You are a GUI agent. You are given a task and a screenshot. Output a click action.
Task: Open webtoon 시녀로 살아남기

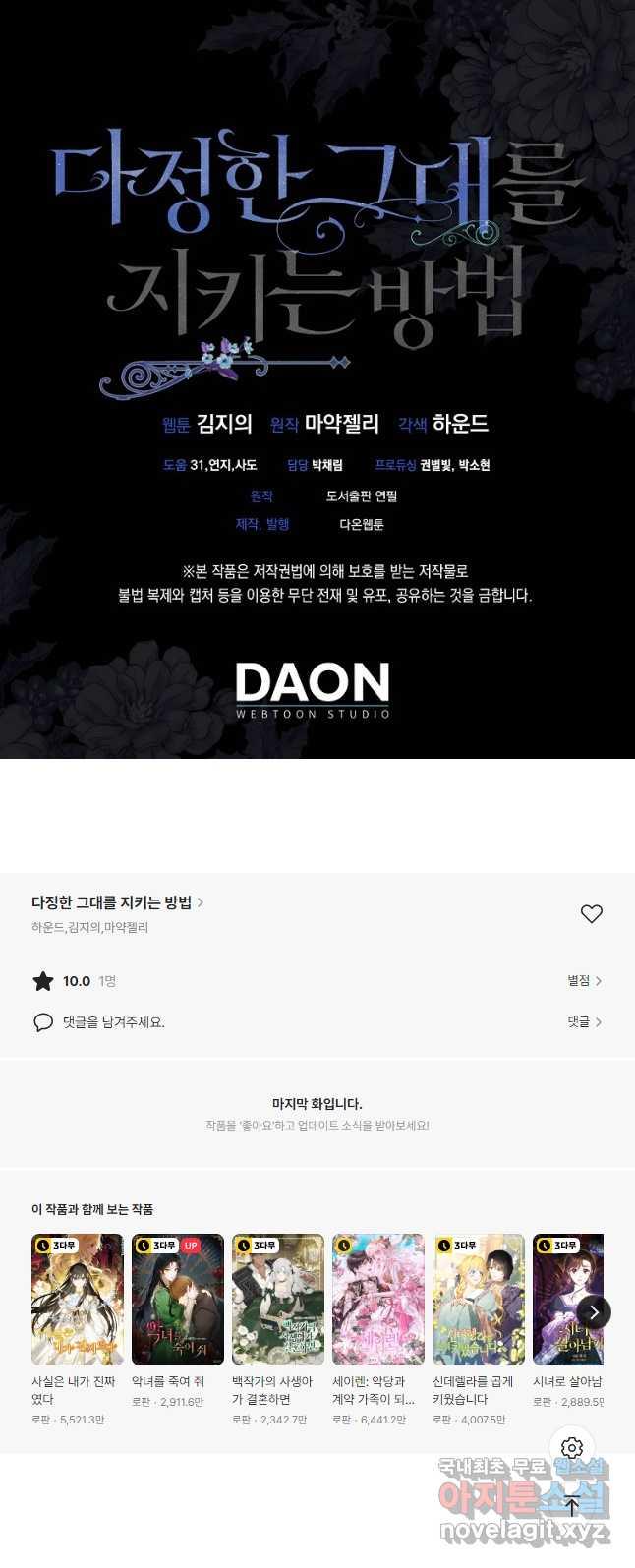click(567, 1300)
